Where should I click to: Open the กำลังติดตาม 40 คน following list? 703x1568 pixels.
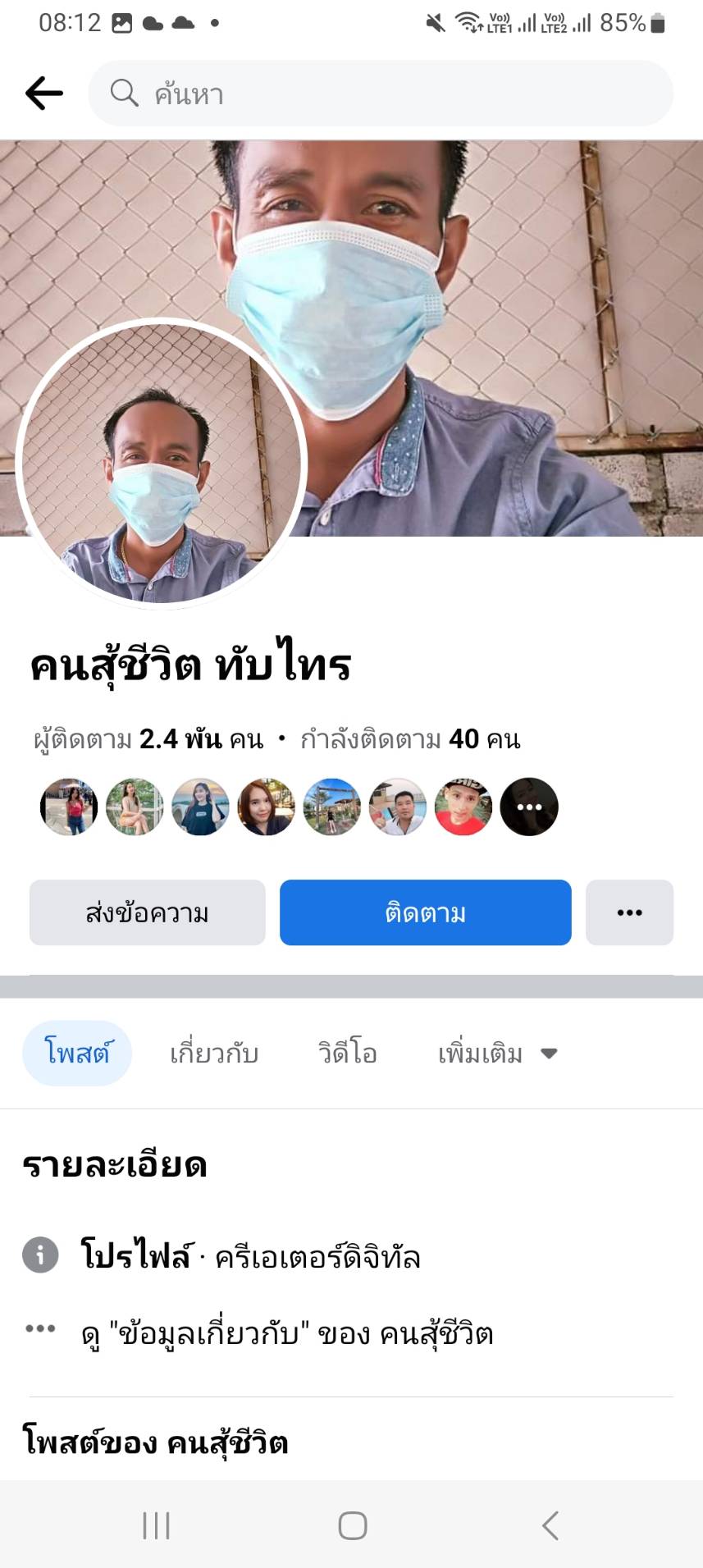[x=410, y=739]
